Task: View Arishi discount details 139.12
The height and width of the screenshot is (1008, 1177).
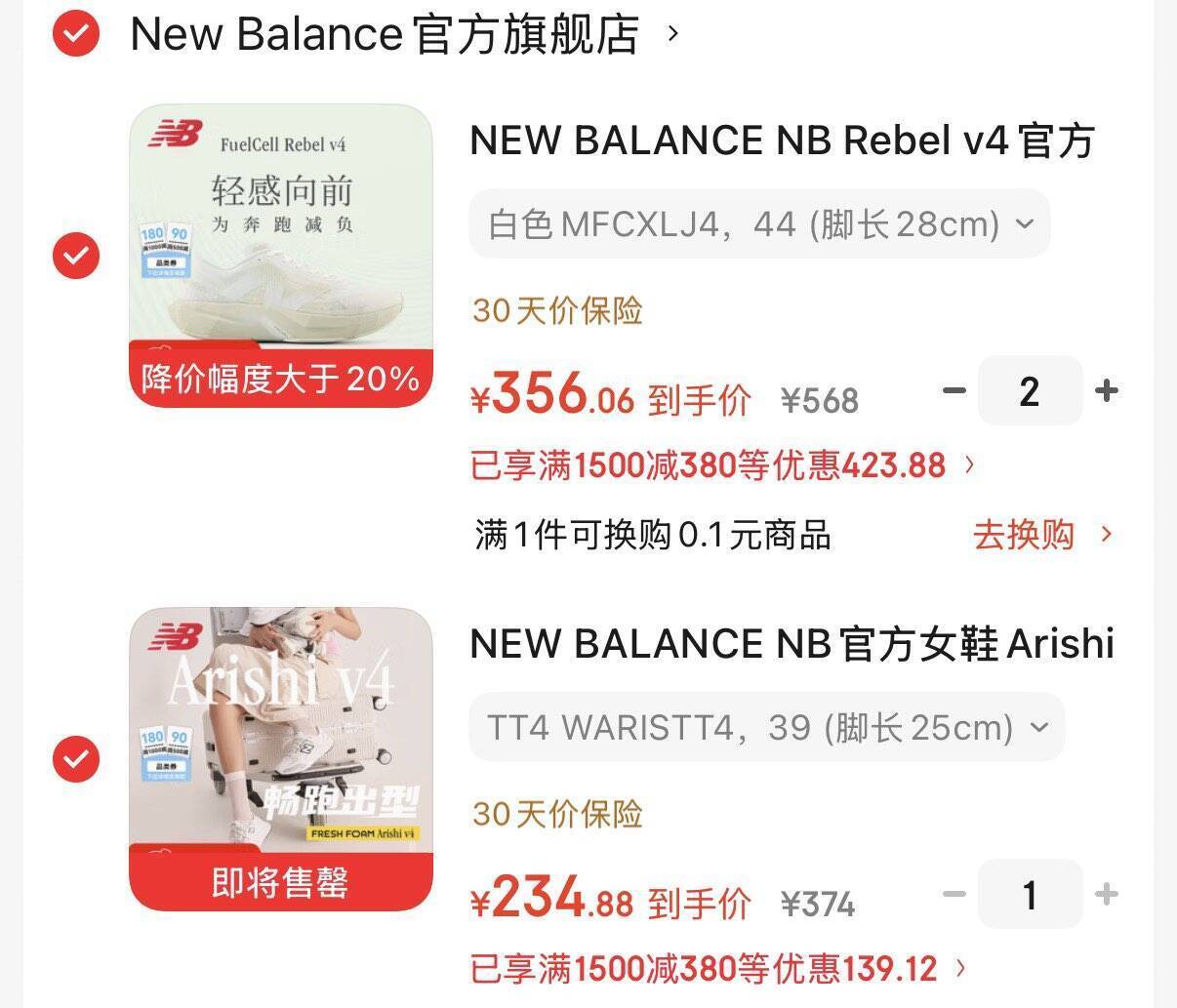Action: pos(718,969)
